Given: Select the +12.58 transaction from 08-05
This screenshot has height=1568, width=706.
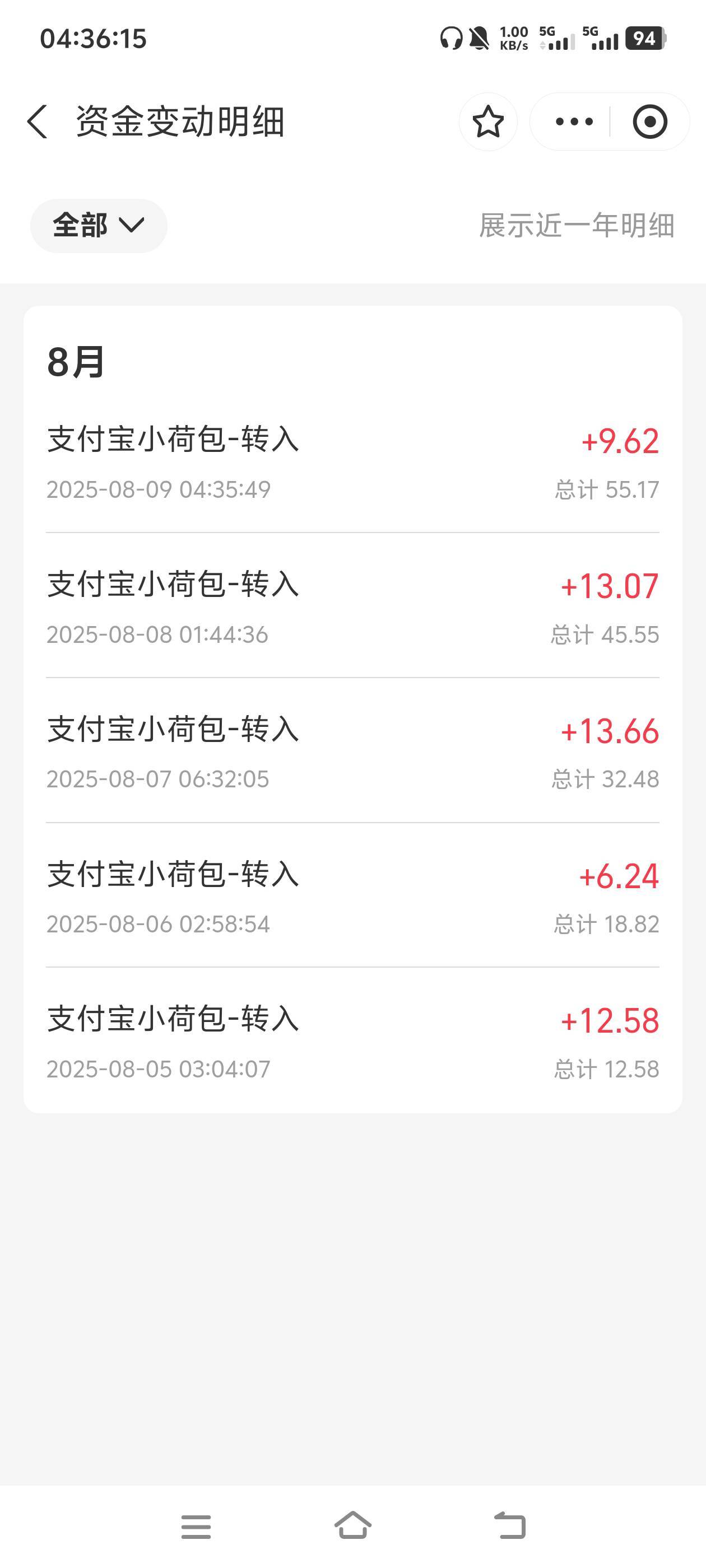Looking at the screenshot, I should (352, 1041).
